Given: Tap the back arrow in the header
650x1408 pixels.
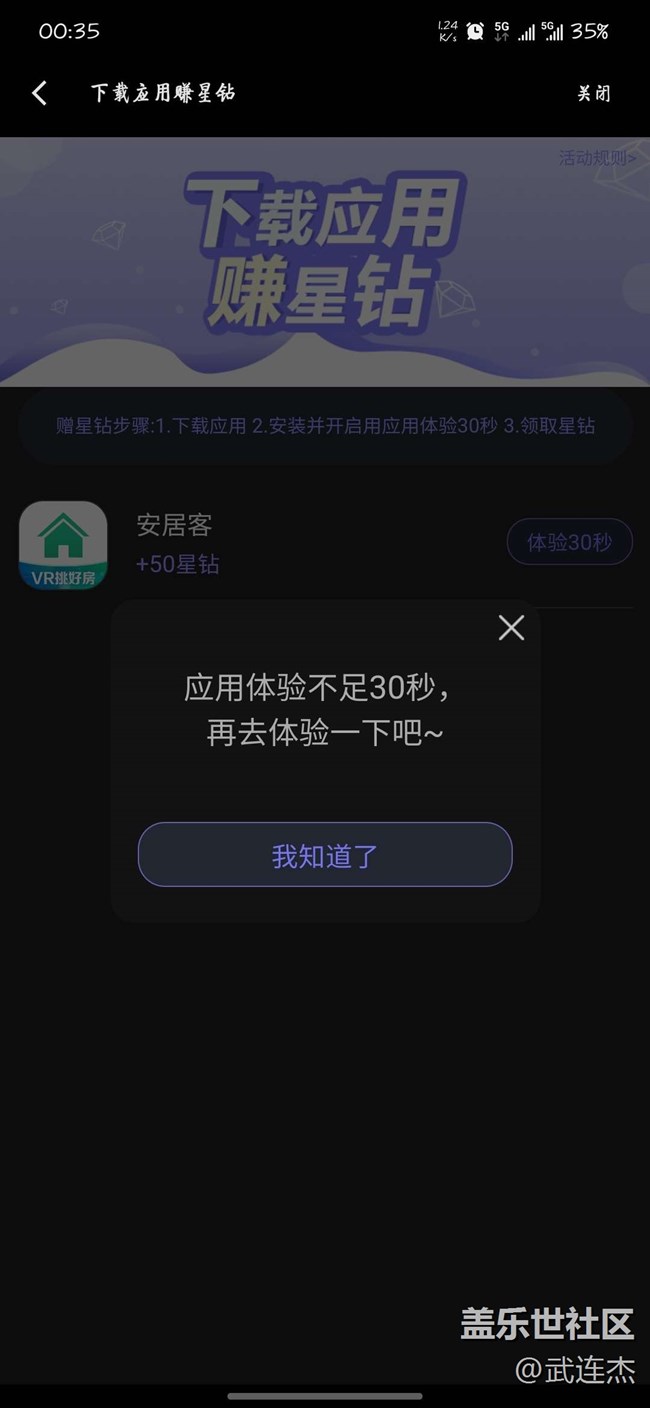Looking at the screenshot, I should point(40,93).
